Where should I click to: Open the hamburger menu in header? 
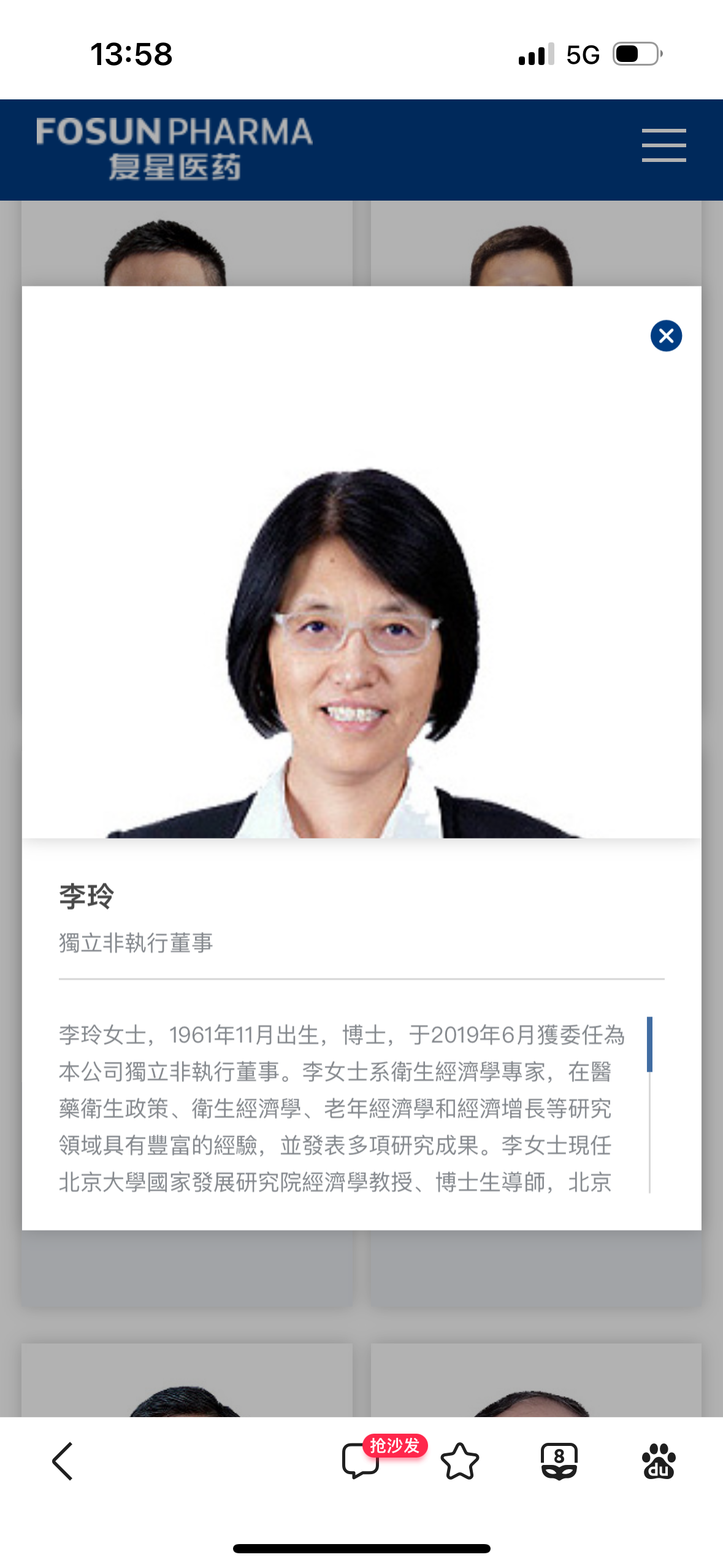click(x=664, y=145)
